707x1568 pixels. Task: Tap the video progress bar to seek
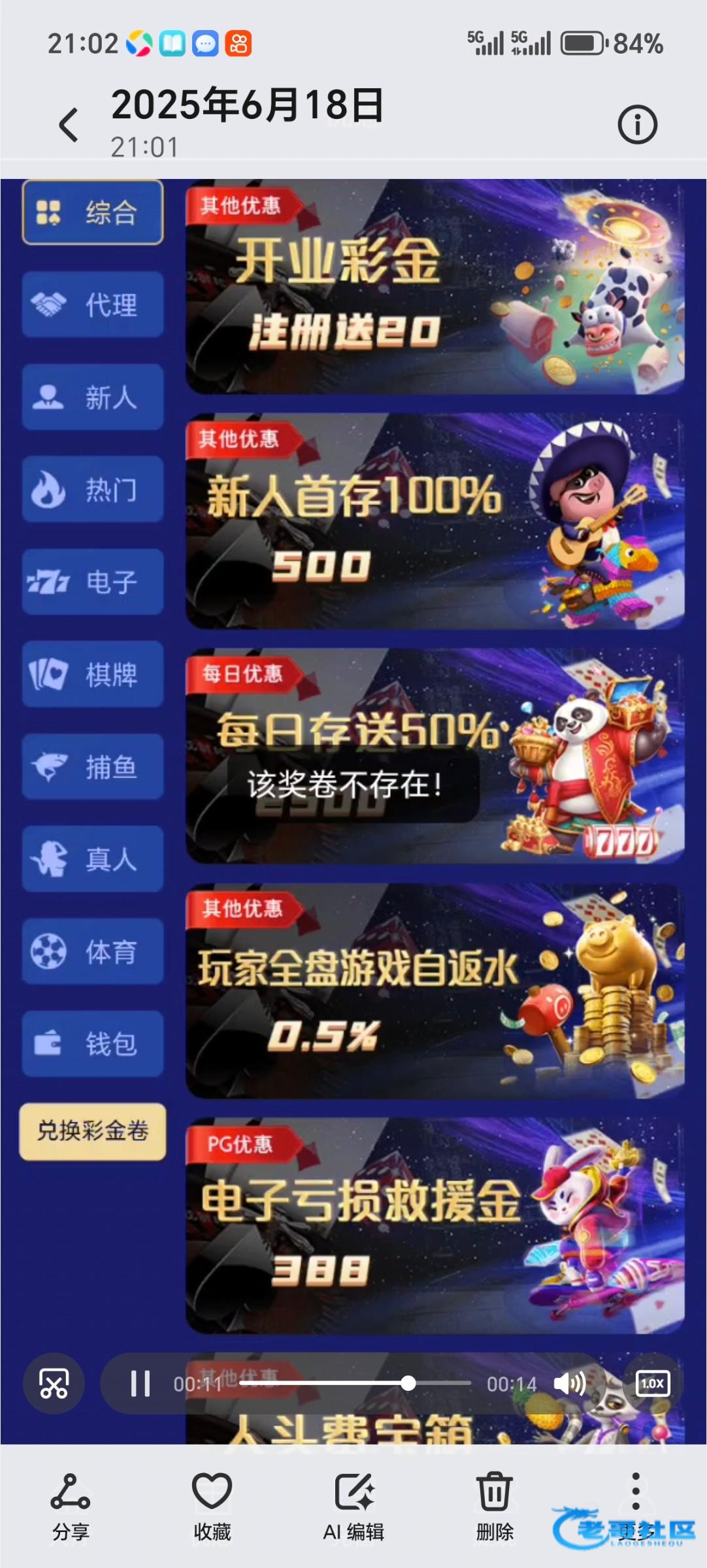[x=355, y=1383]
